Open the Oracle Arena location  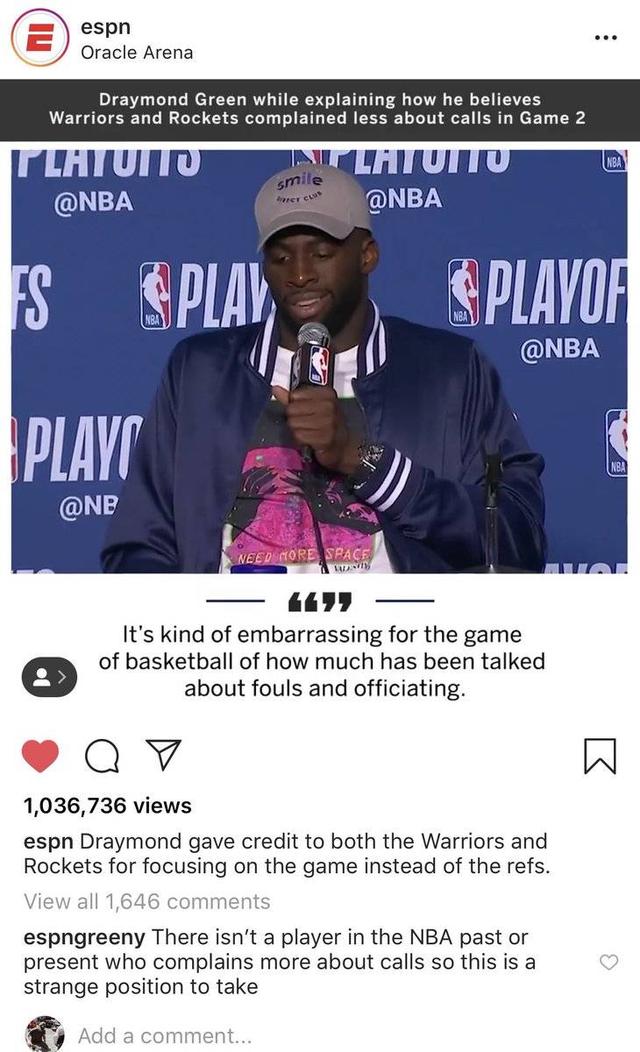tap(136, 52)
